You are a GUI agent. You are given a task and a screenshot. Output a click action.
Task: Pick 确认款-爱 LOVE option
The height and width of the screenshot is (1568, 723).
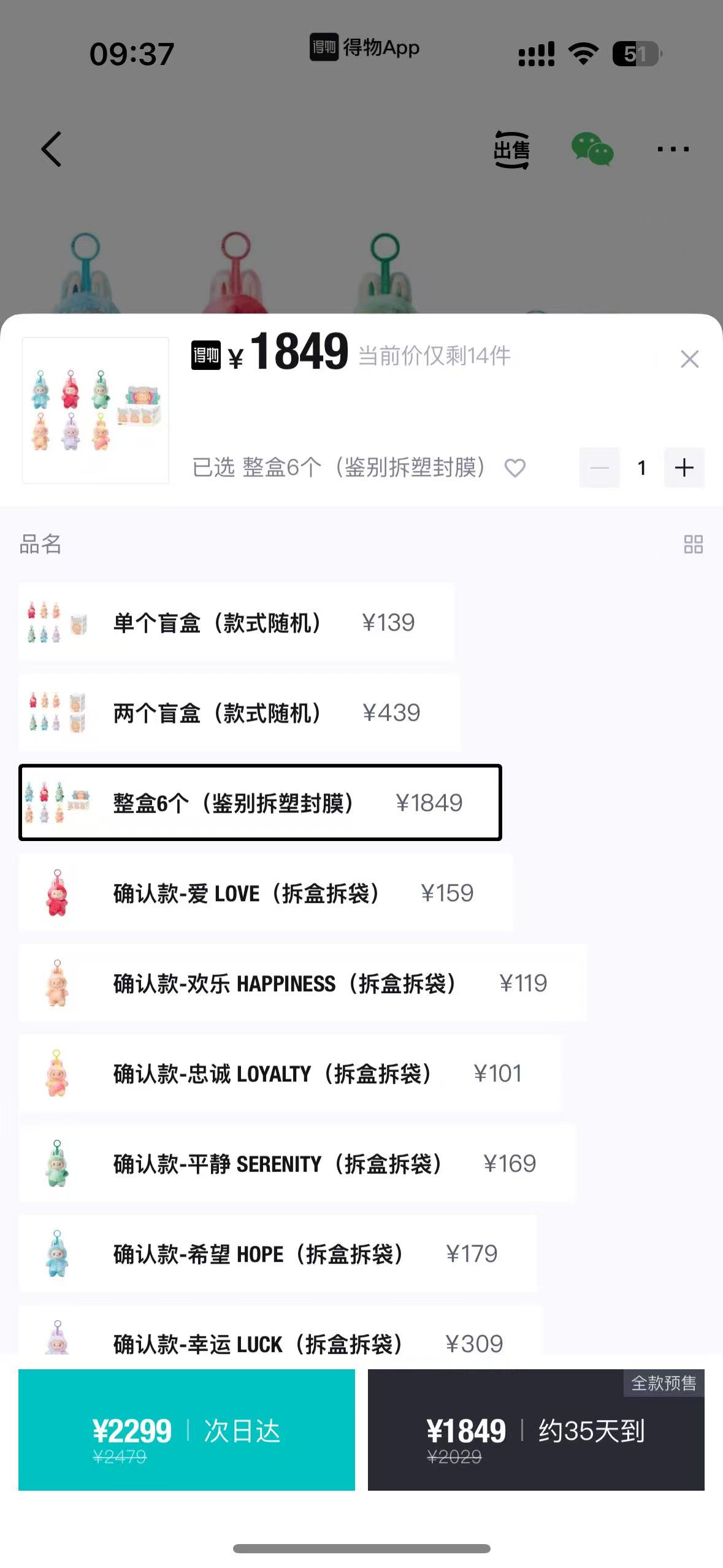click(x=266, y=893)
